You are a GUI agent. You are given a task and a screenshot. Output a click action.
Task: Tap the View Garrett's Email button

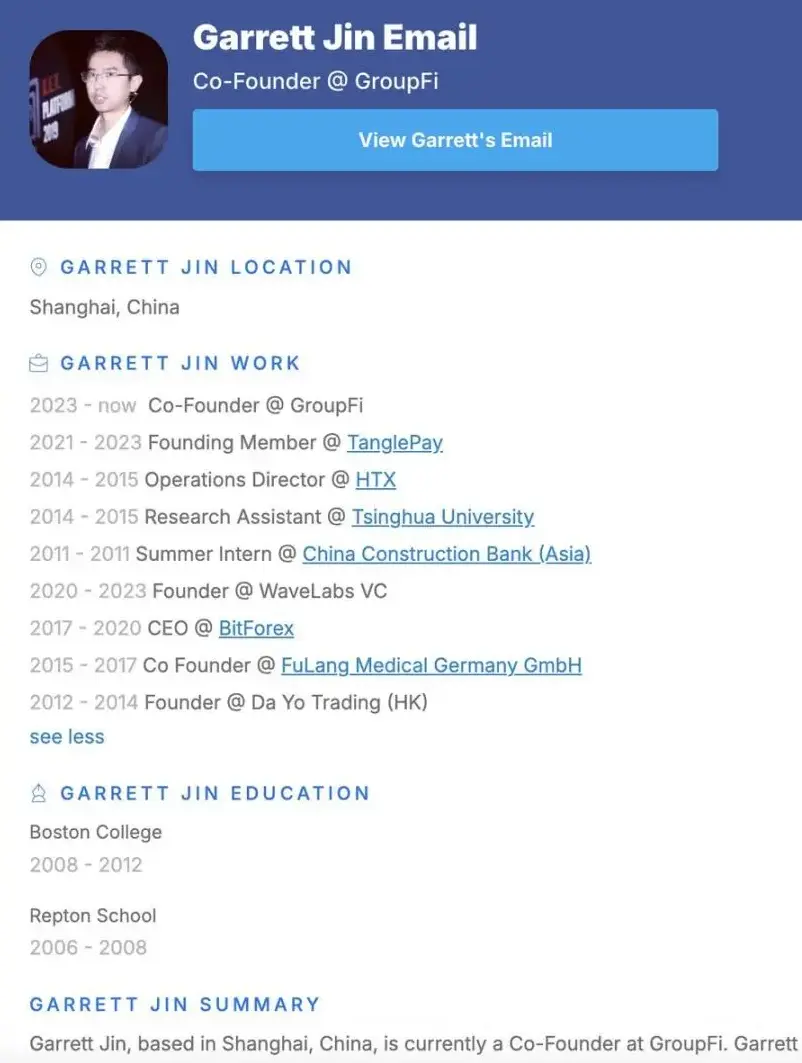(455, 140)
